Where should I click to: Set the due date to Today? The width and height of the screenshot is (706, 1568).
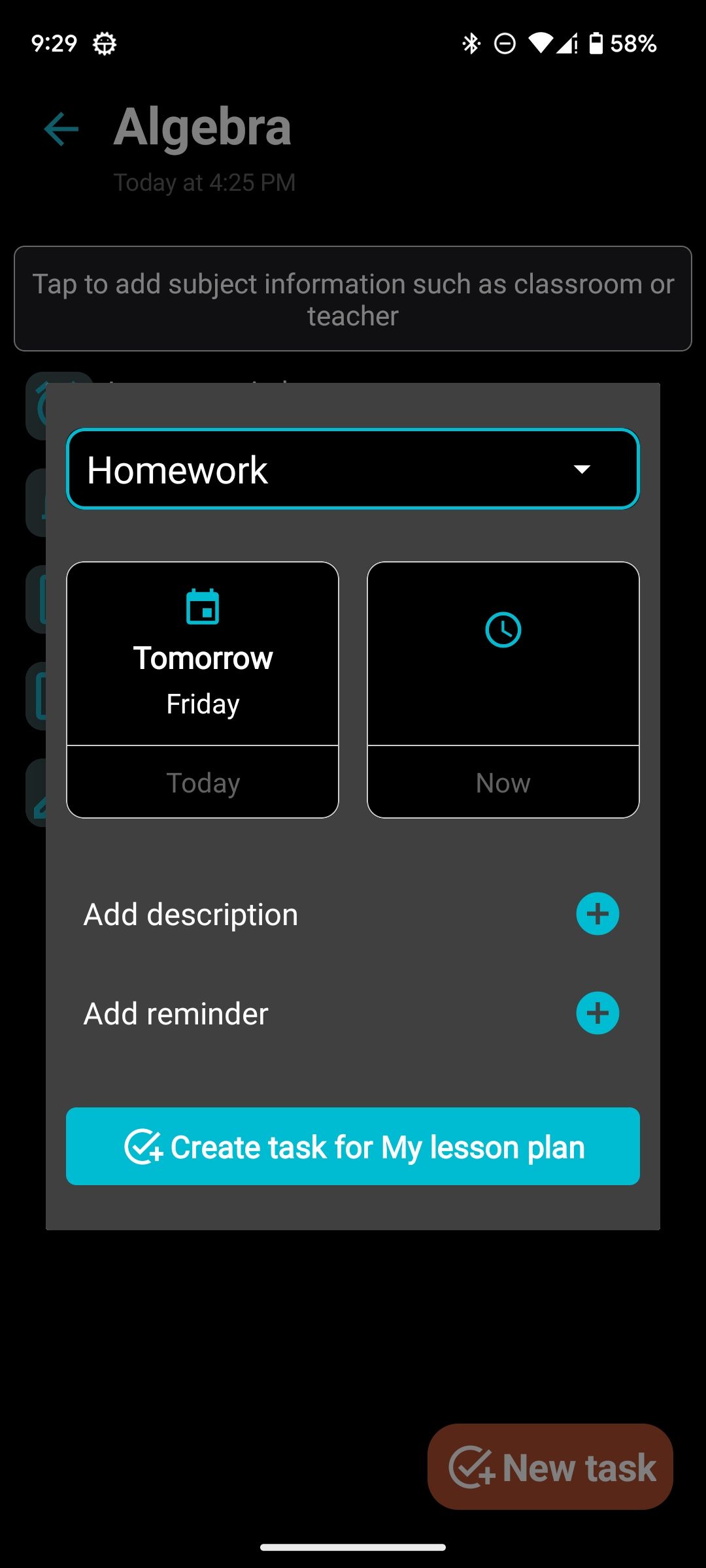(x=203, y=782)
